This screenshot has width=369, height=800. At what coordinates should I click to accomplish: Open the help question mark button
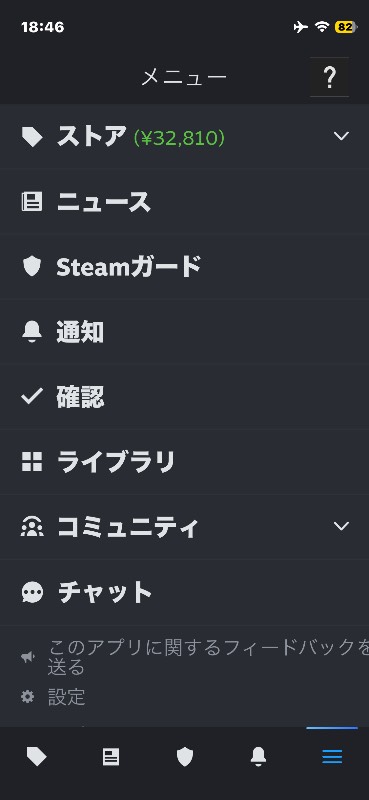click(x=329, y=78)
